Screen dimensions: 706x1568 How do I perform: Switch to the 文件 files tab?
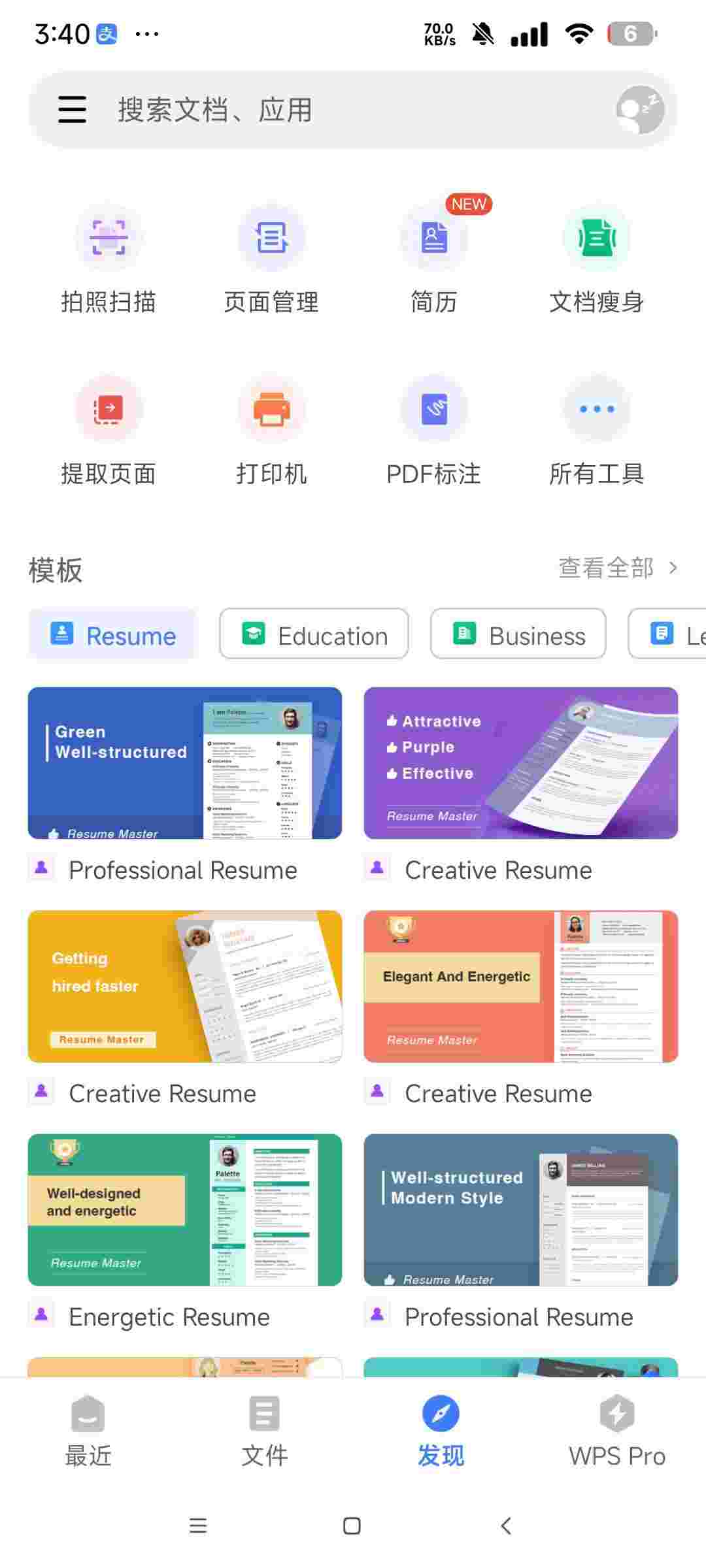point(264,1431)
